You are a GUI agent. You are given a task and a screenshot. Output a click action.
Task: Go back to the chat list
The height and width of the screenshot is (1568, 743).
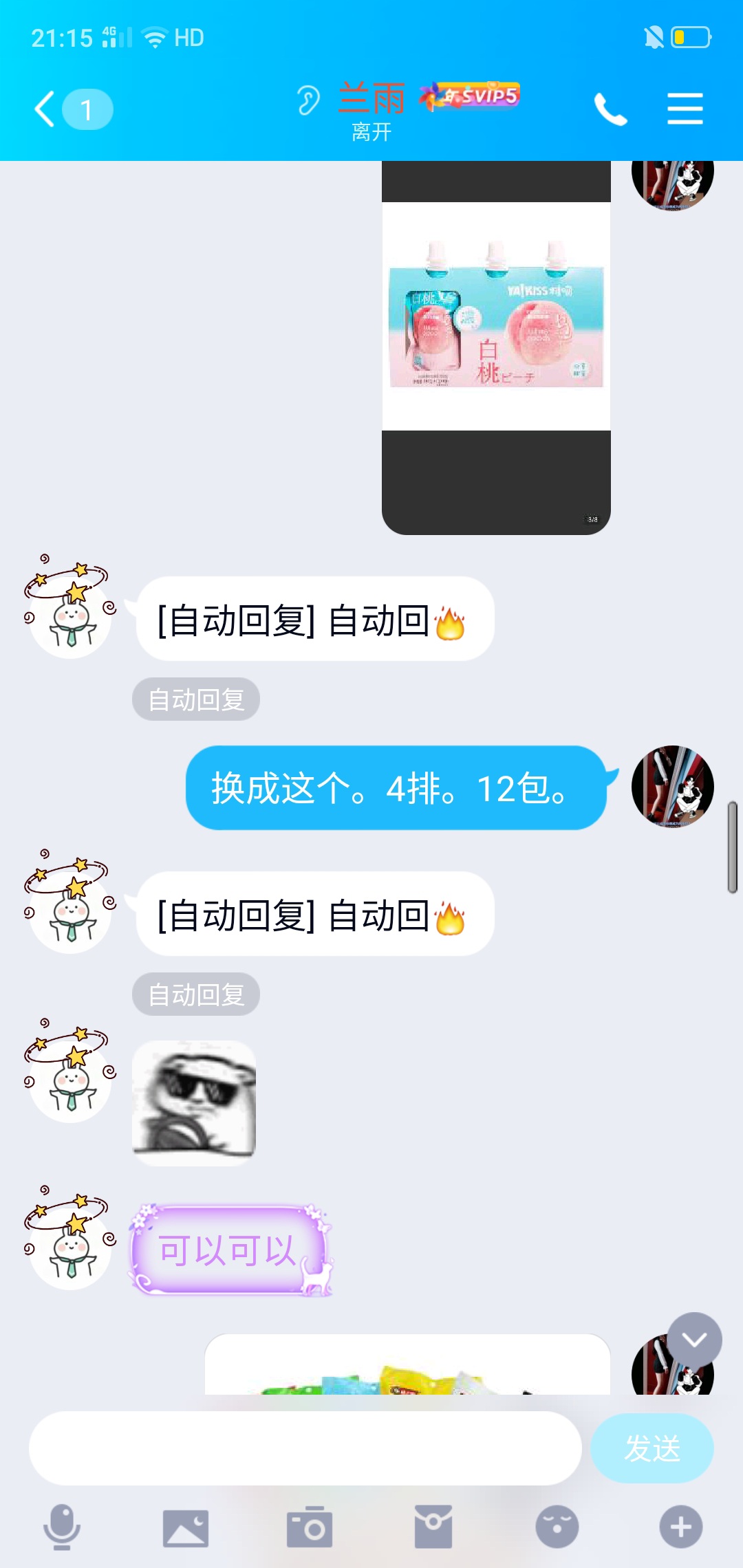pyautogui.click(x=47, y=109)
